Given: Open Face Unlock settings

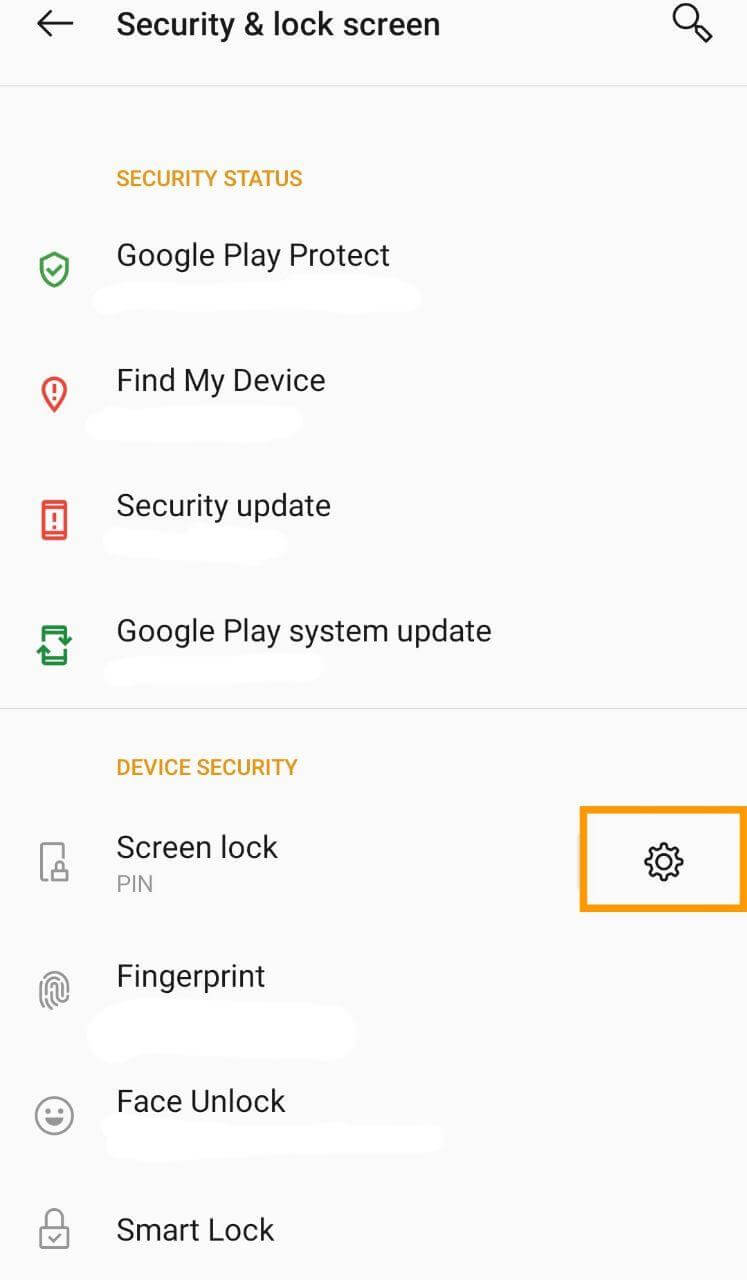Looking at the screenshot, I should pos(373,1115).
